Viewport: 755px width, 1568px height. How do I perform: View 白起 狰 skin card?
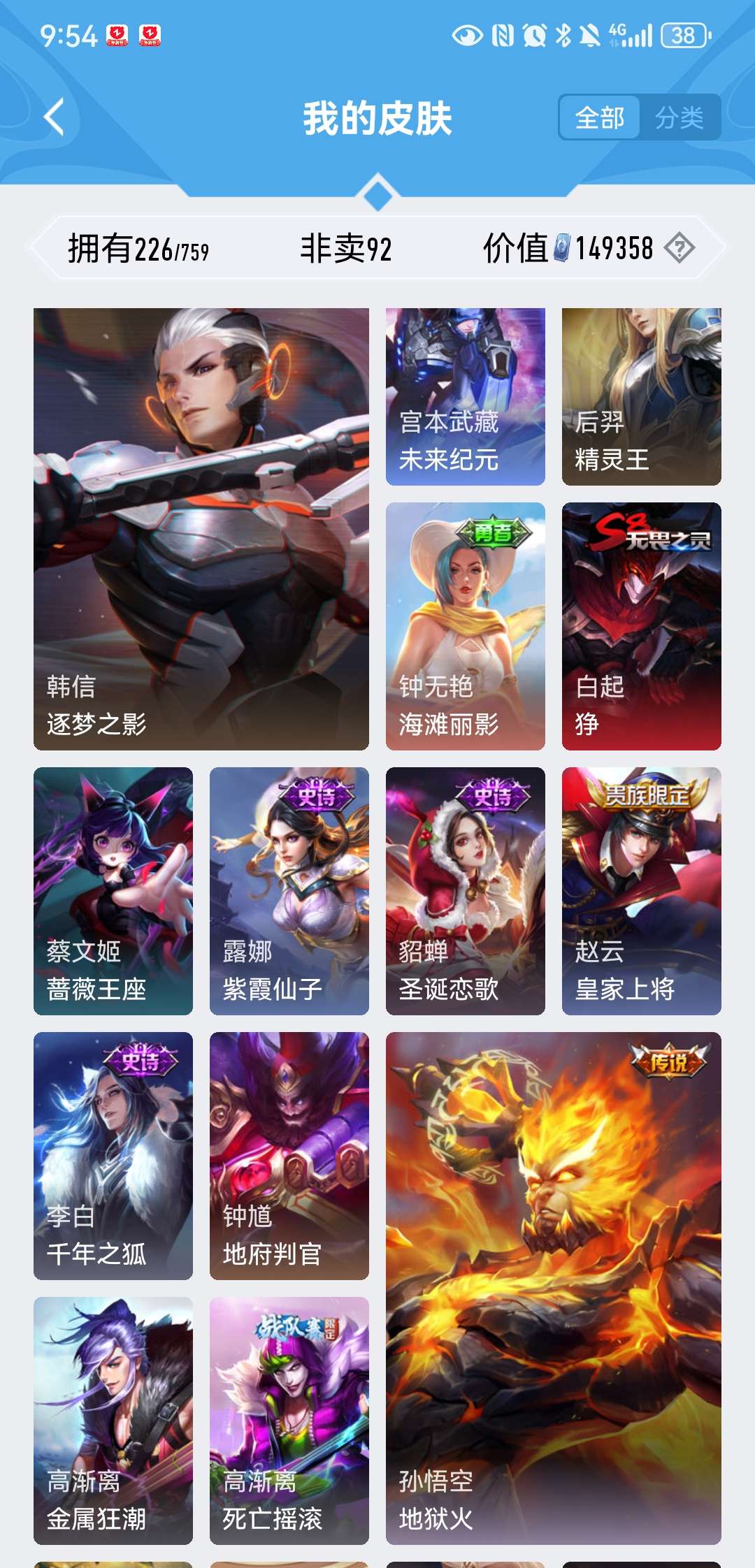[641, 626]
